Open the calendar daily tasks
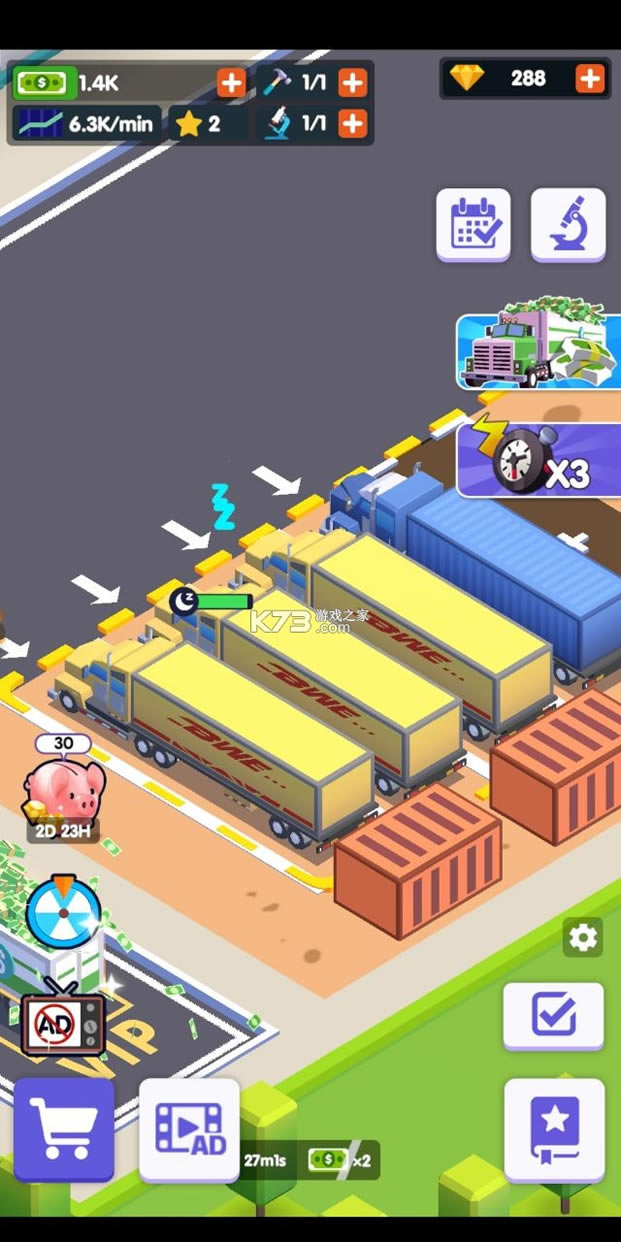 pyautogui.click(x=473, y=225)
